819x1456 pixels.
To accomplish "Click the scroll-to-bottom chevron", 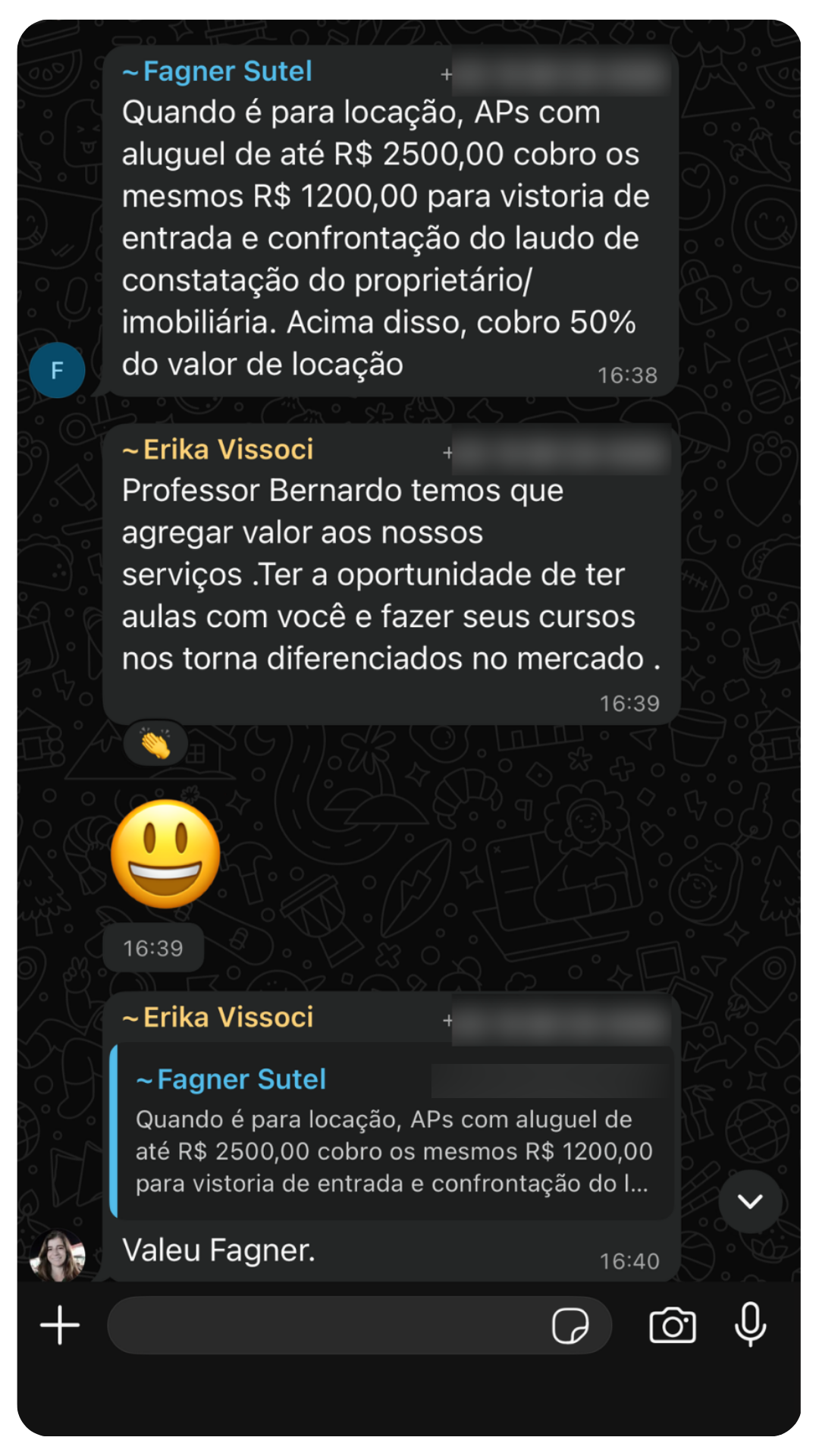I will [751, 1202].
